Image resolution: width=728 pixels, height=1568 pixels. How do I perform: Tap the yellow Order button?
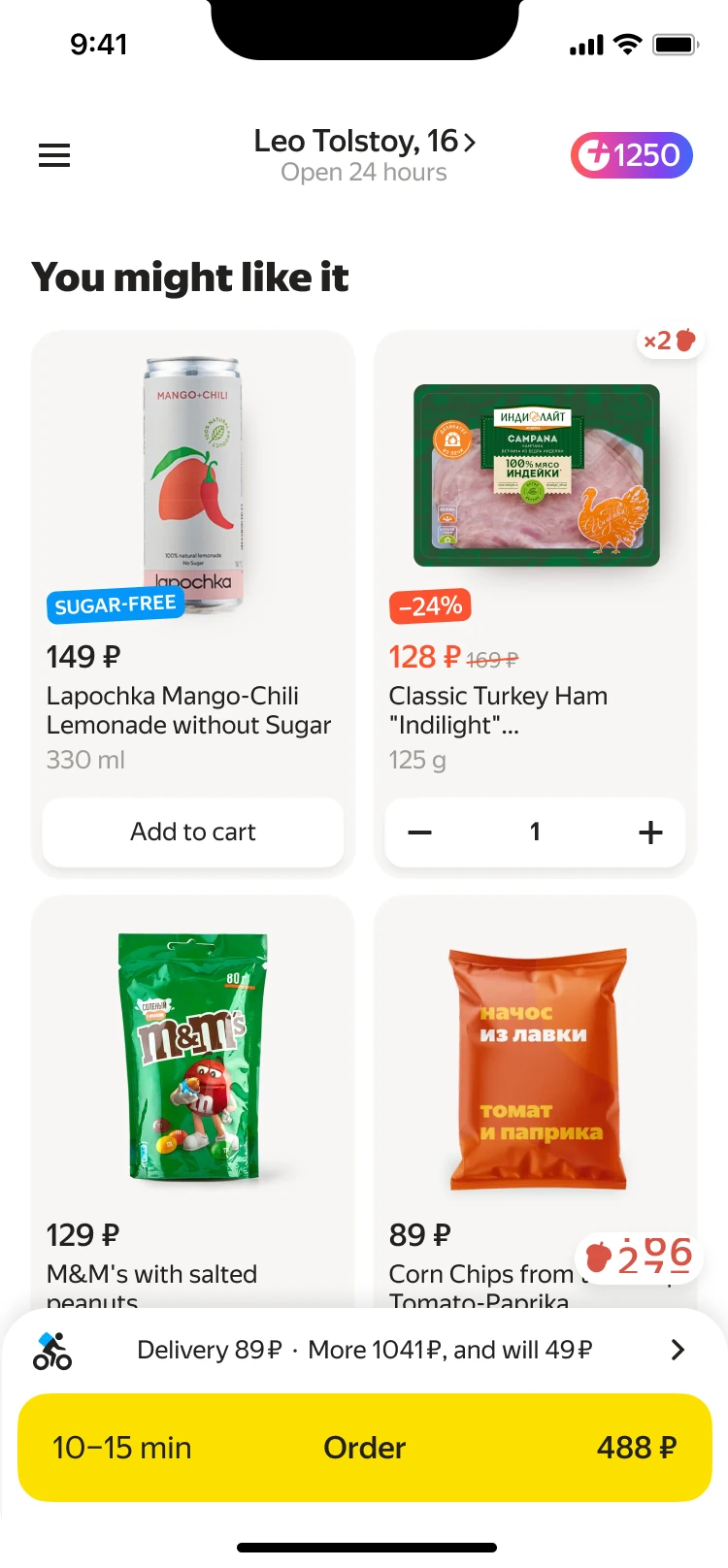364,1448
